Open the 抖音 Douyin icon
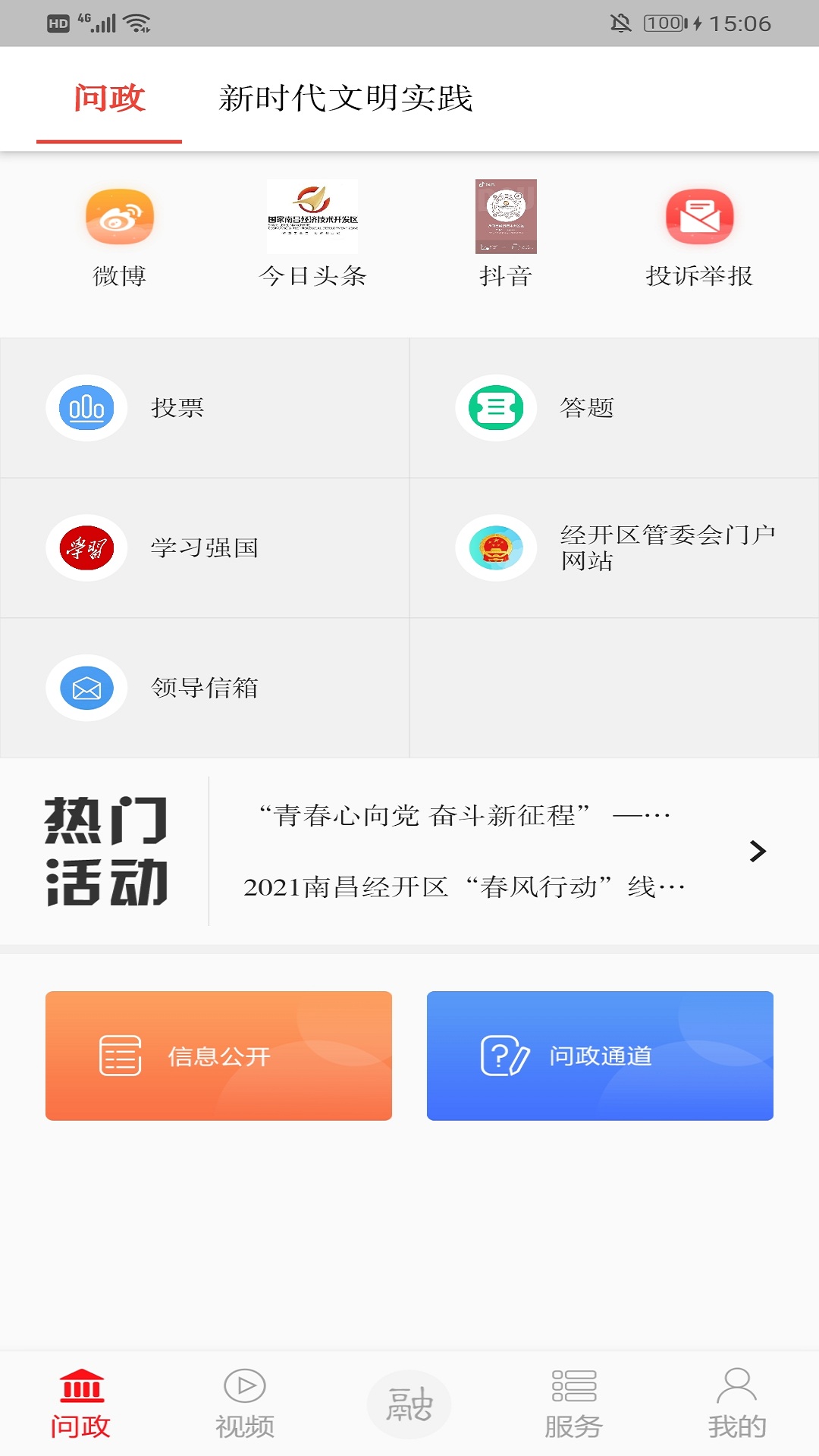819x1456 pixels. pyautogui.click(x=507, y=217)
